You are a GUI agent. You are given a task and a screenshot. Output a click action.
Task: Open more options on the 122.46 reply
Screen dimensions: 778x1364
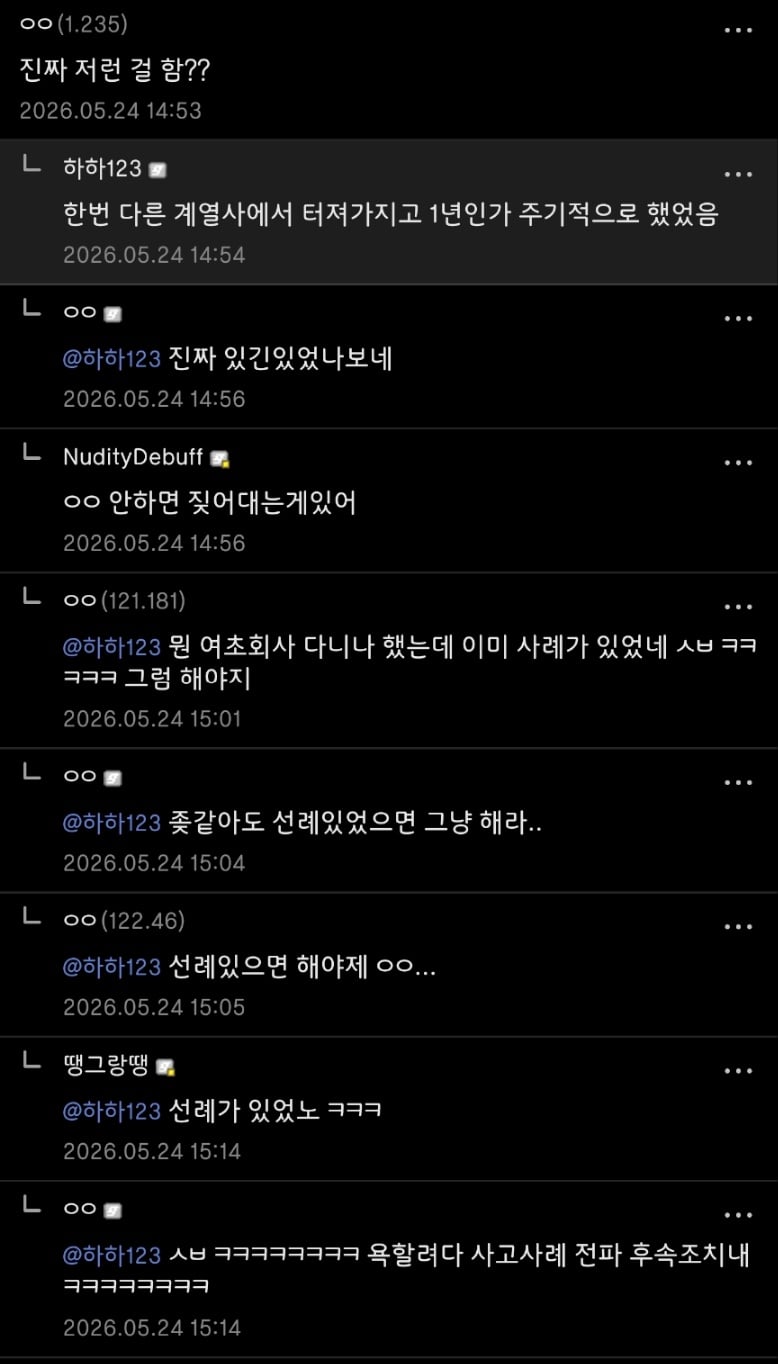pyautogui.click(x=738, y=927)
